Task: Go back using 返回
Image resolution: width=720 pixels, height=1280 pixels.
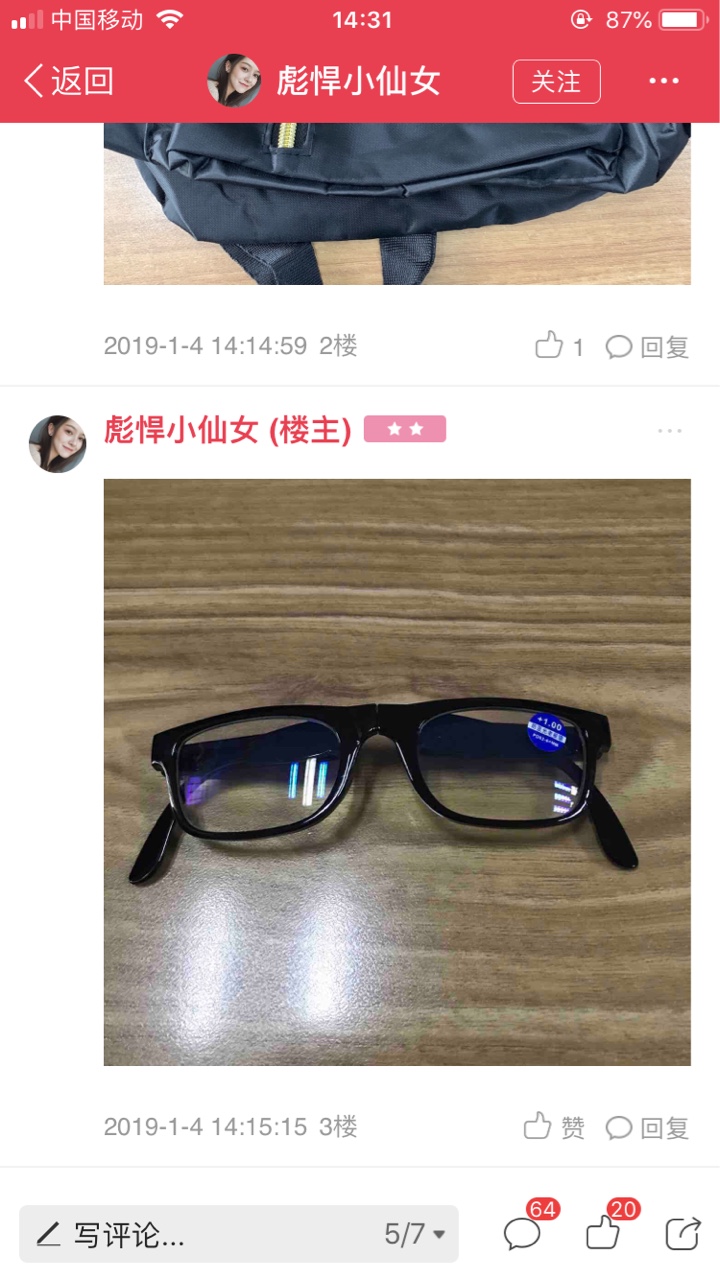Action: click(68, 81)
